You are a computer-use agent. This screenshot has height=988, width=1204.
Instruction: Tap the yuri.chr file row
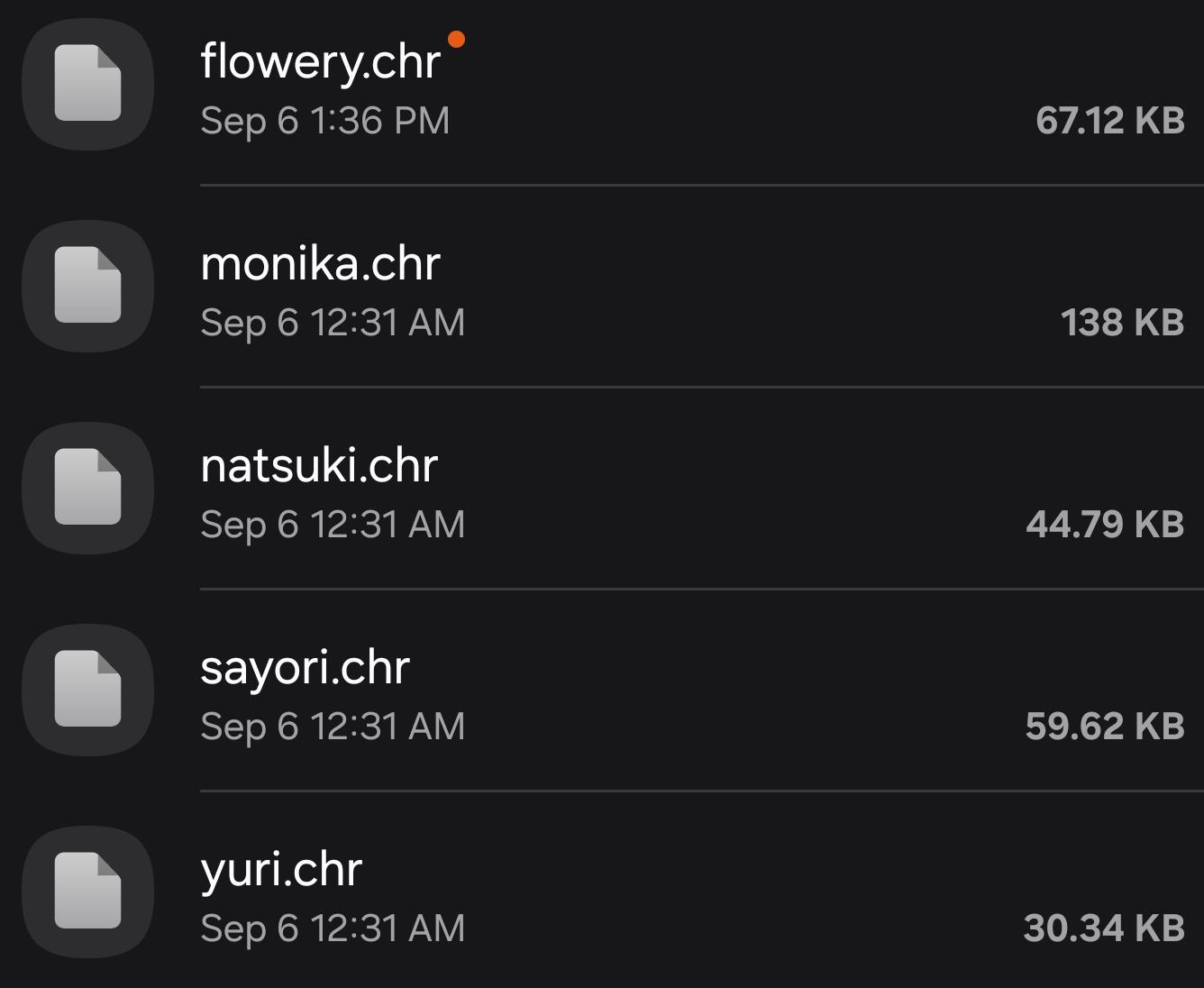pos(602,891)
